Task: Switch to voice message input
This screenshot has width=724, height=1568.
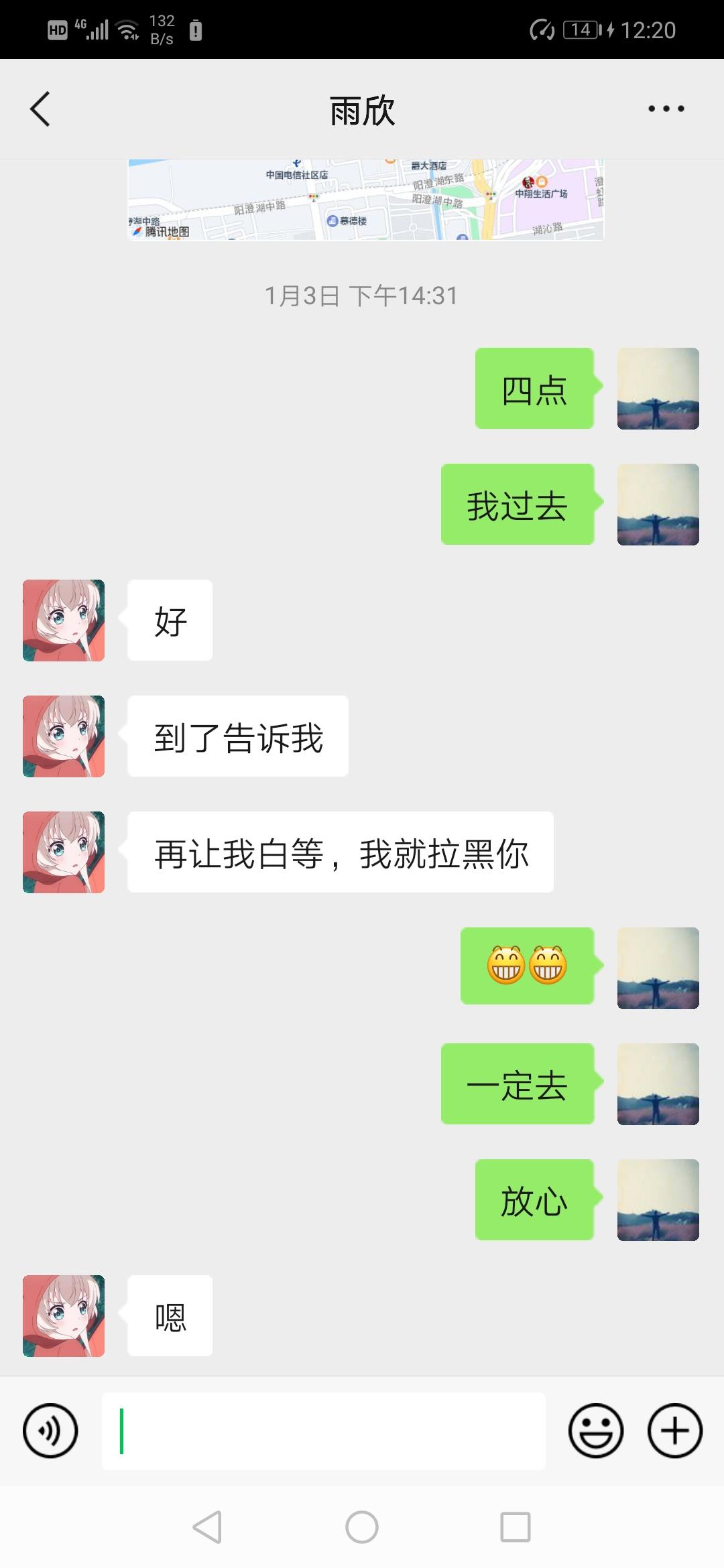Action: (x=50, y=1431)
